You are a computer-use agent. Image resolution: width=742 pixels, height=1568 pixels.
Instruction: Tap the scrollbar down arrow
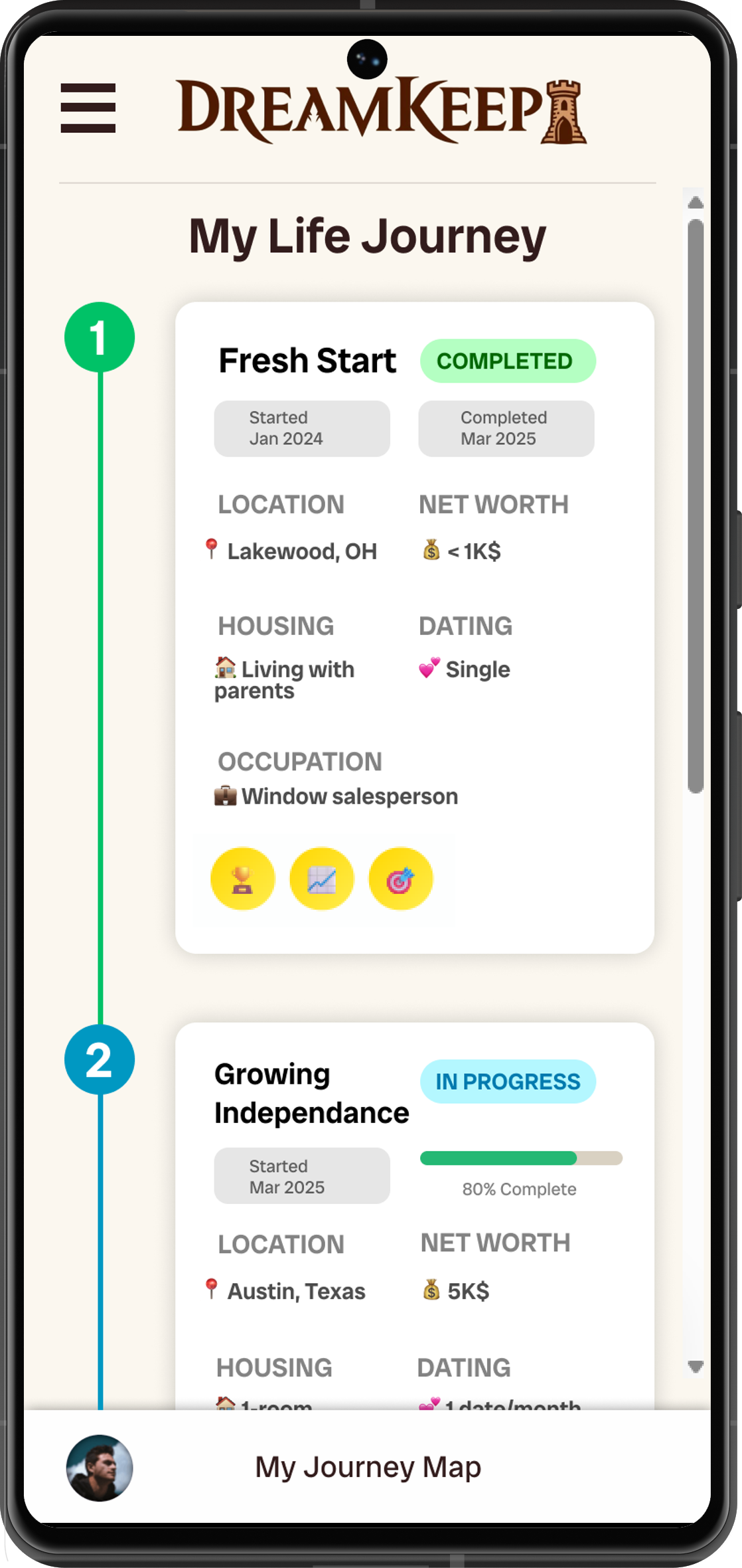click(696, 1366)
